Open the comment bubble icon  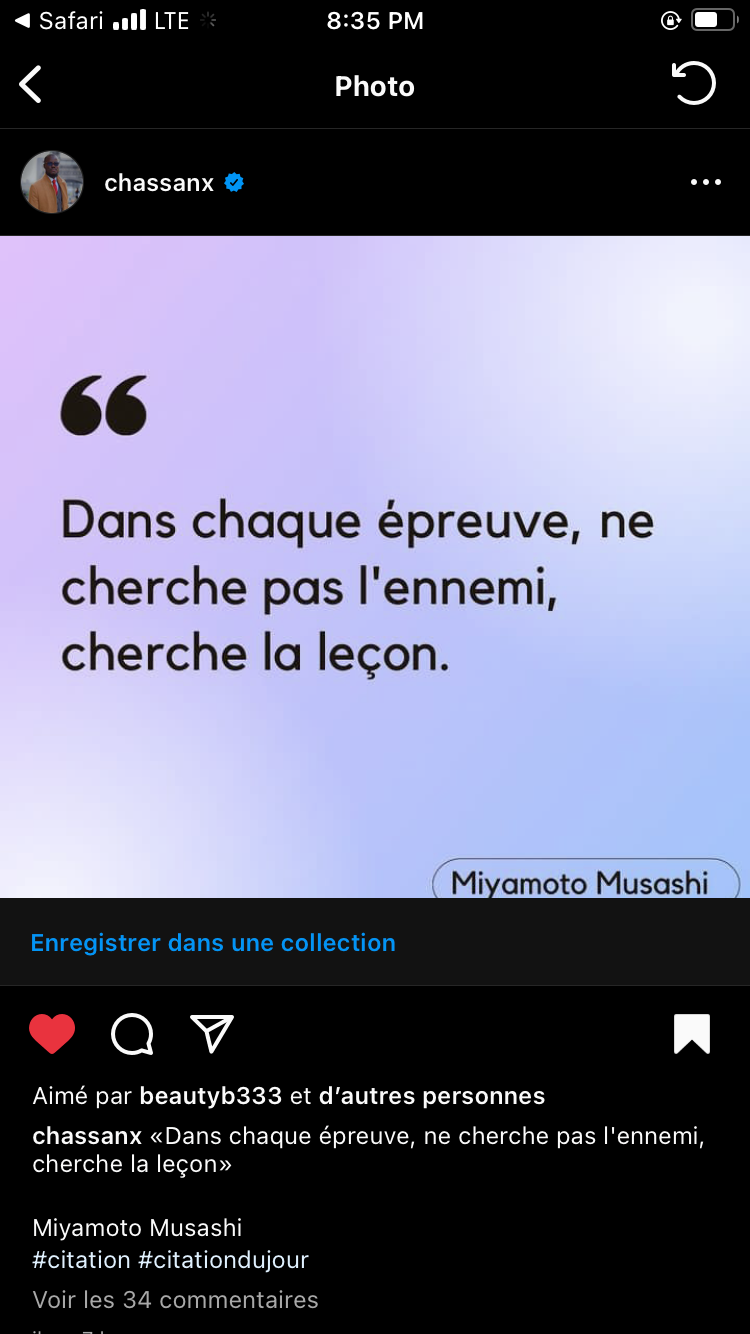click(x=132, y=1034)
